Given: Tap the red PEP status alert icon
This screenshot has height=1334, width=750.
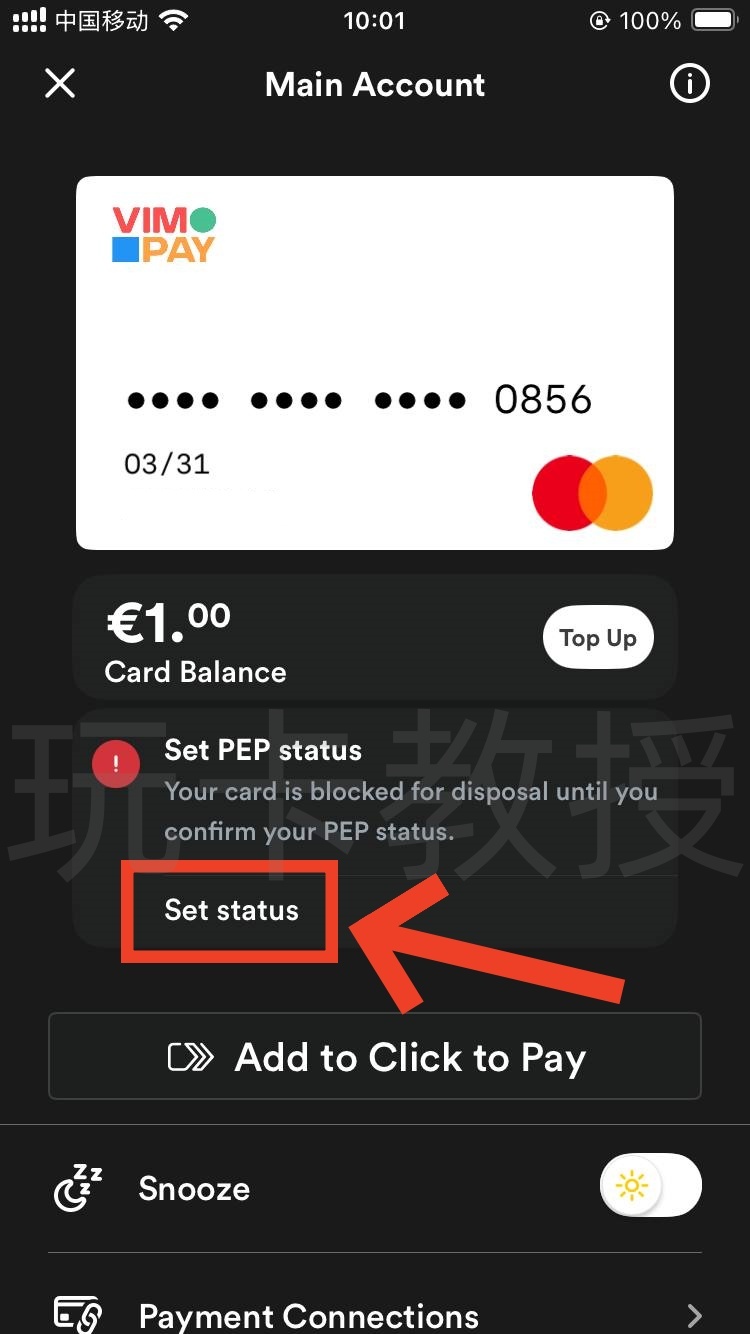Looking at the screenshot, I should [117, 763].
